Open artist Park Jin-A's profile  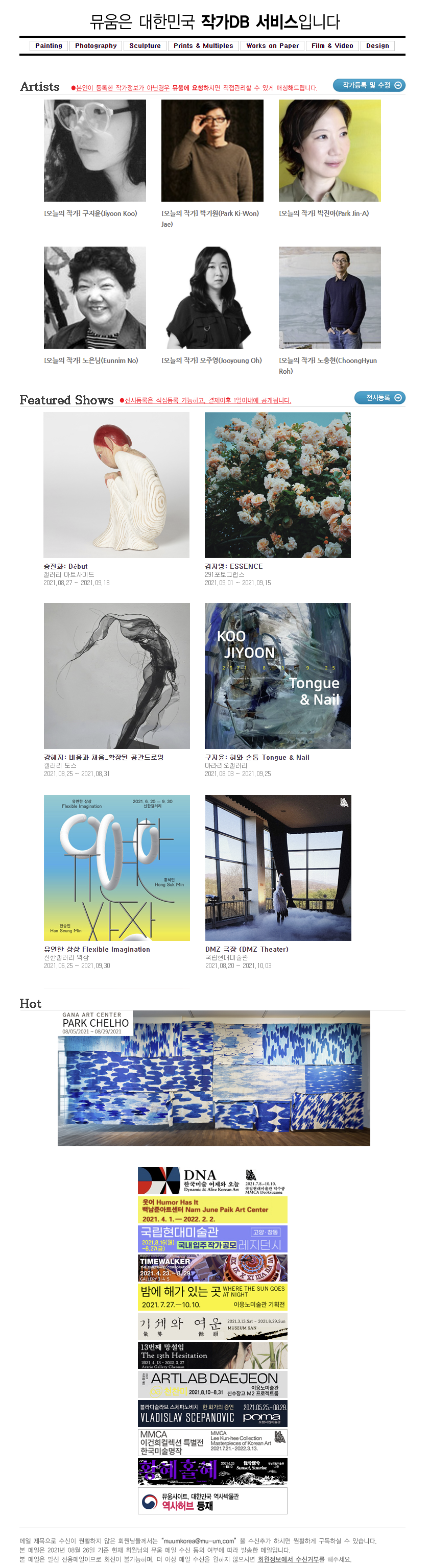[329, 151]
